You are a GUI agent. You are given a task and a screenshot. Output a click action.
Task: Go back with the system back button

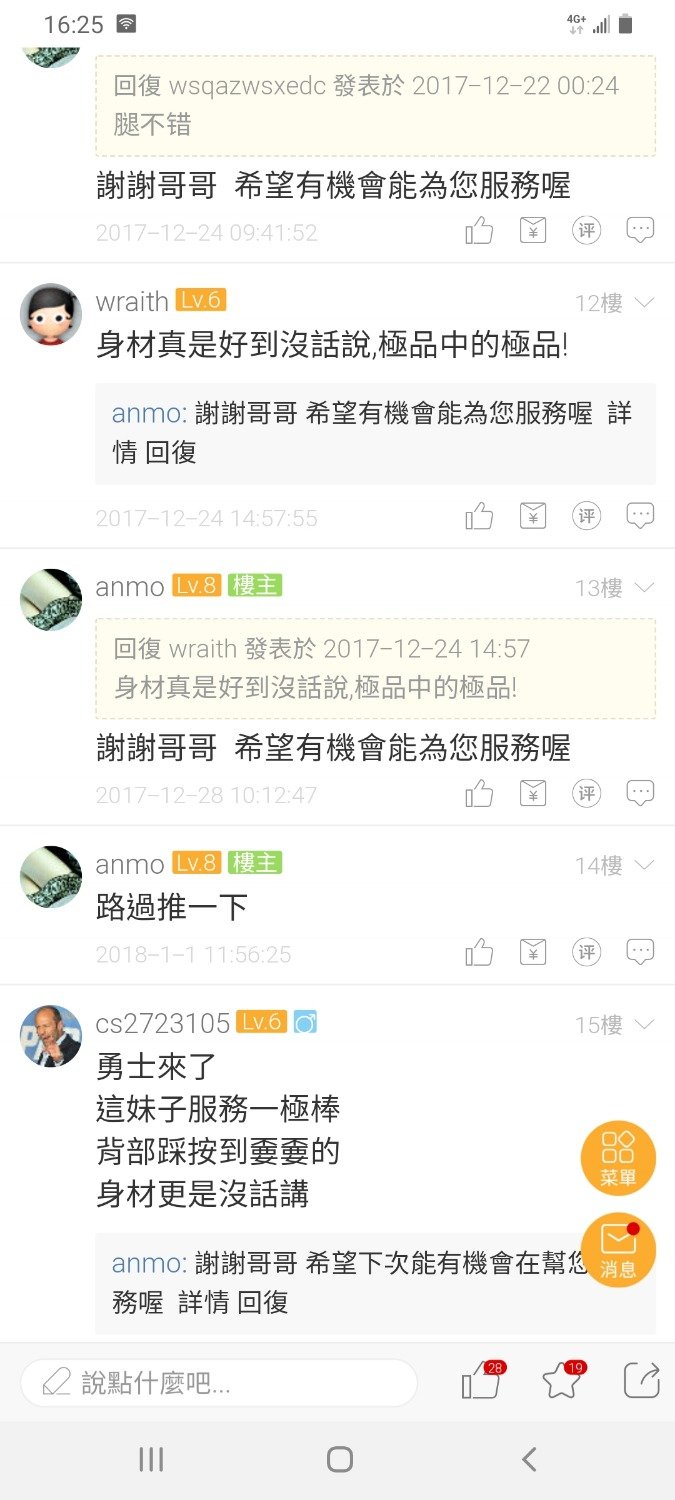click(529, 1460)
